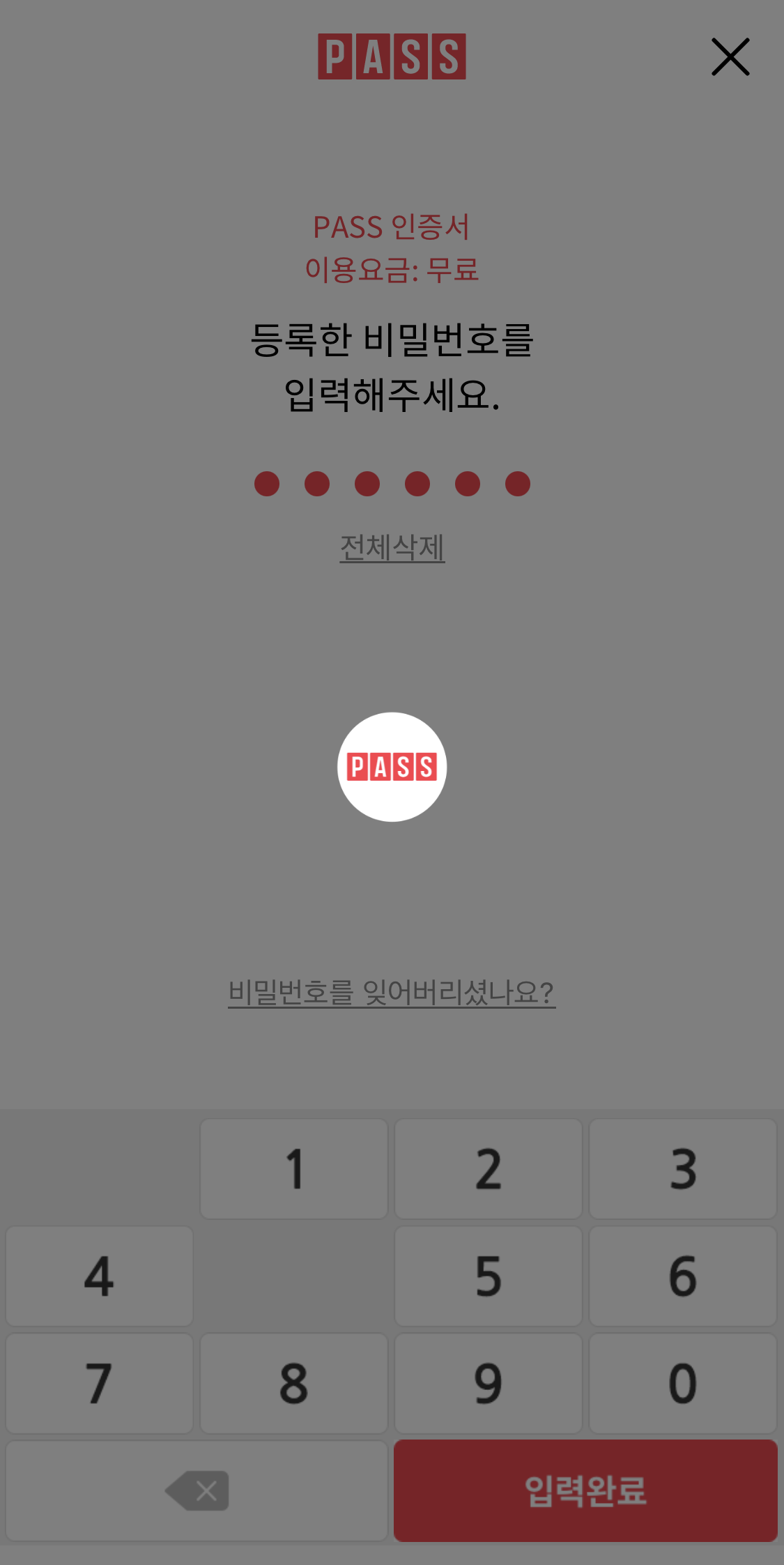Tap the number 4 key

coord(98,1276)
